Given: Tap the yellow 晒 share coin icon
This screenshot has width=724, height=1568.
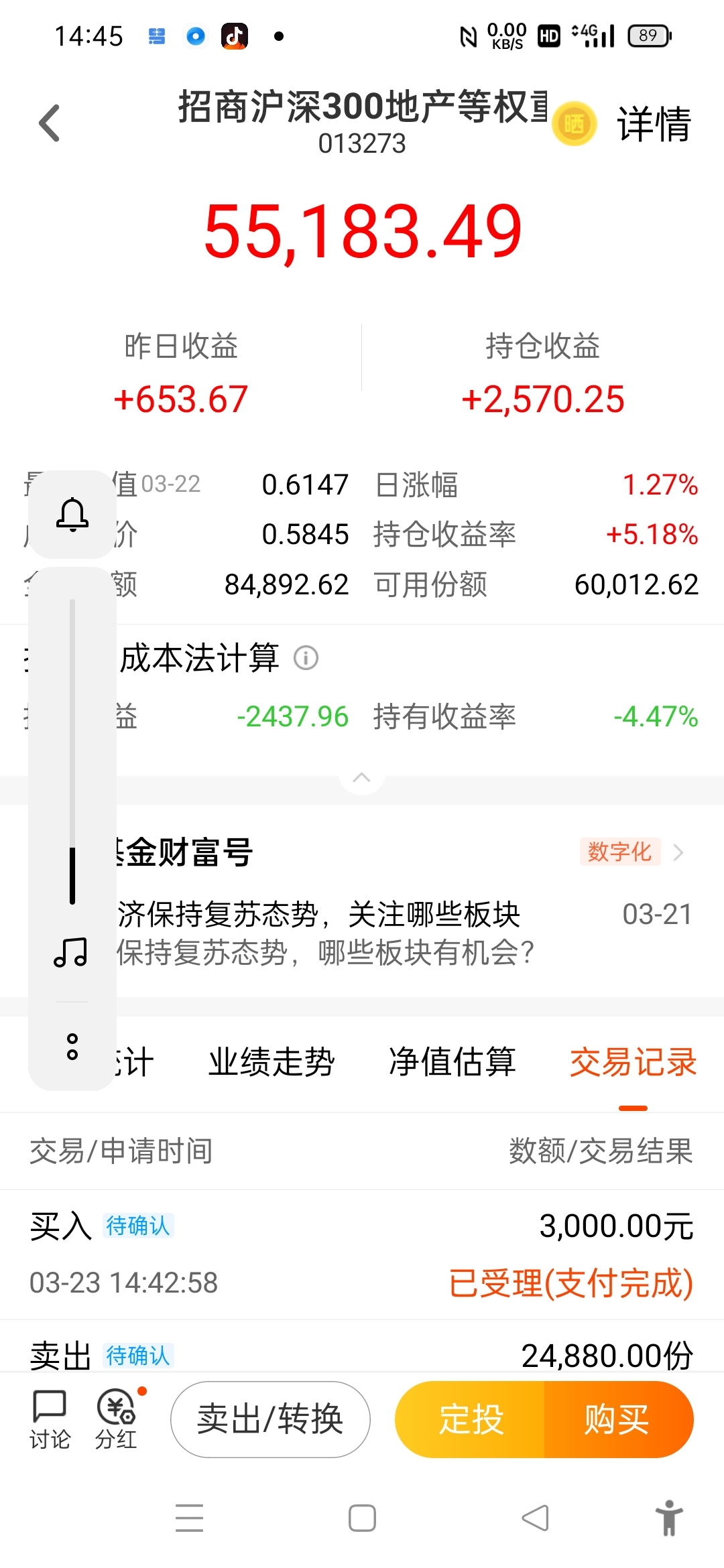Looking at the screenshot, I should 574,124.
